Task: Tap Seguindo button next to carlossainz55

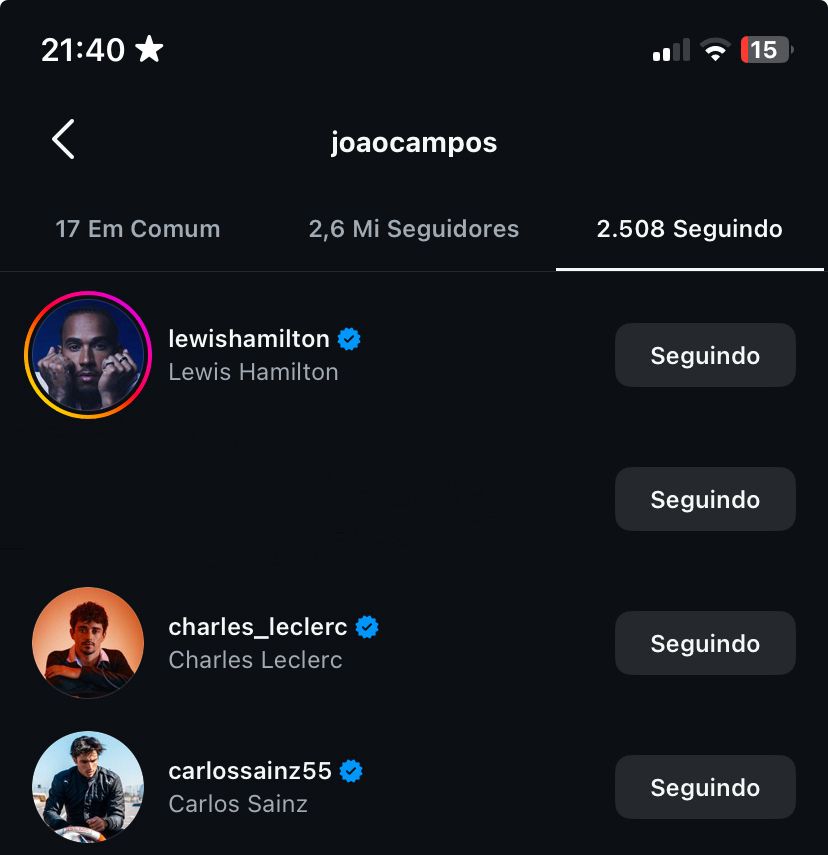Action: tap(705, 787)
